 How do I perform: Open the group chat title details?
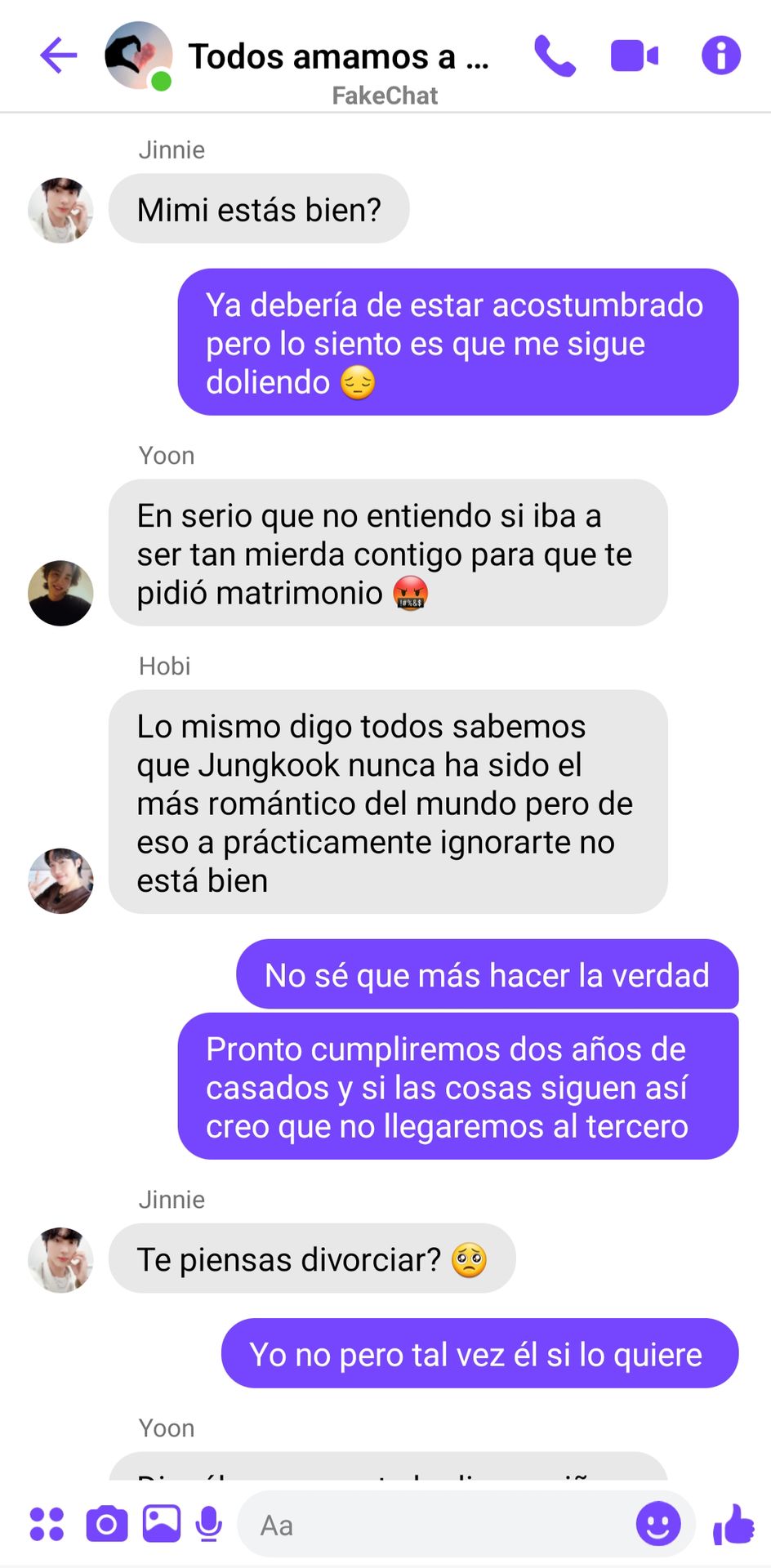(x=338, y=57)
